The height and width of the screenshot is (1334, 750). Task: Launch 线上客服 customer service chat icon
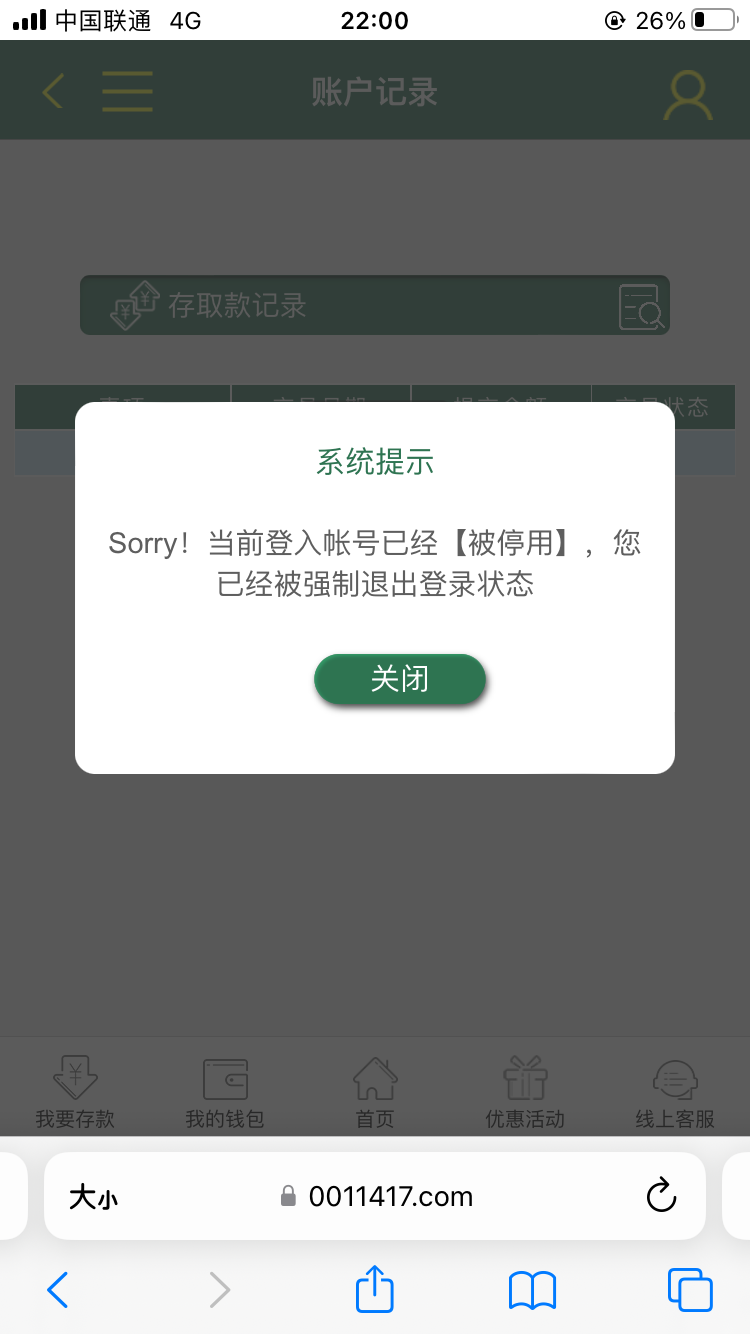click(x=673, y=1090)
